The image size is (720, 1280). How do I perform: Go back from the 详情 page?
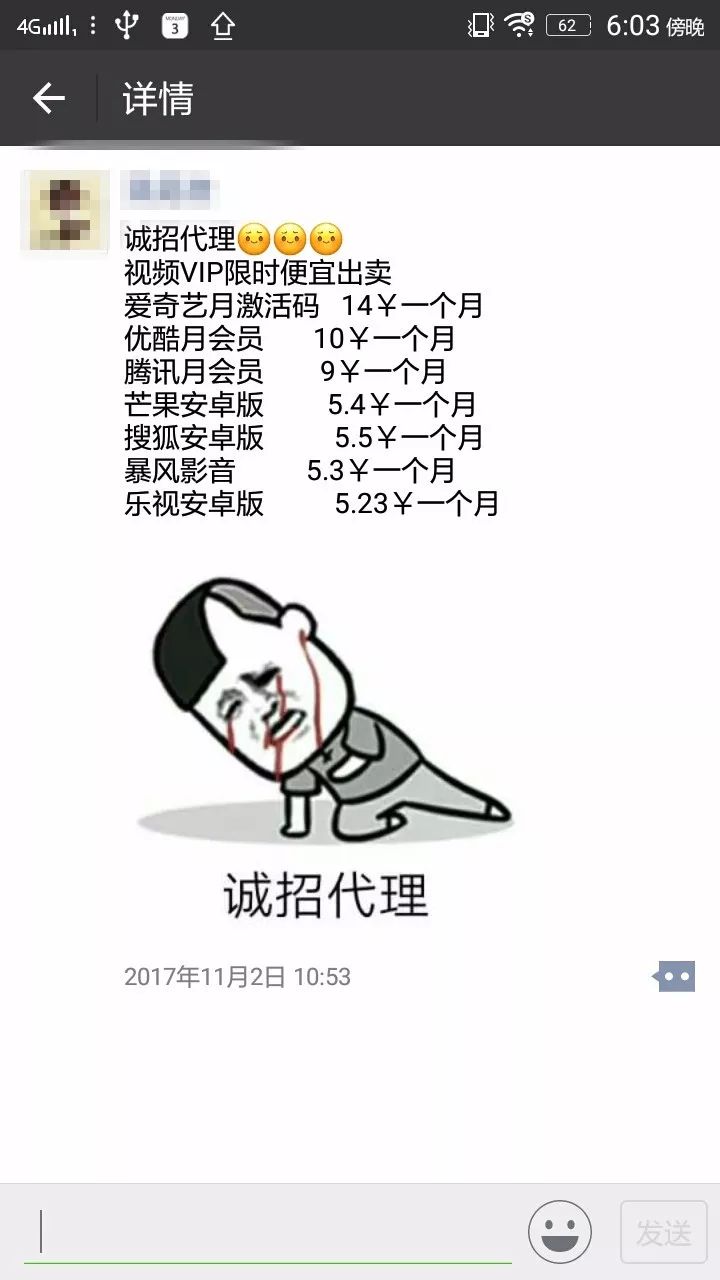pyautogui.click(x=48, y=98)
